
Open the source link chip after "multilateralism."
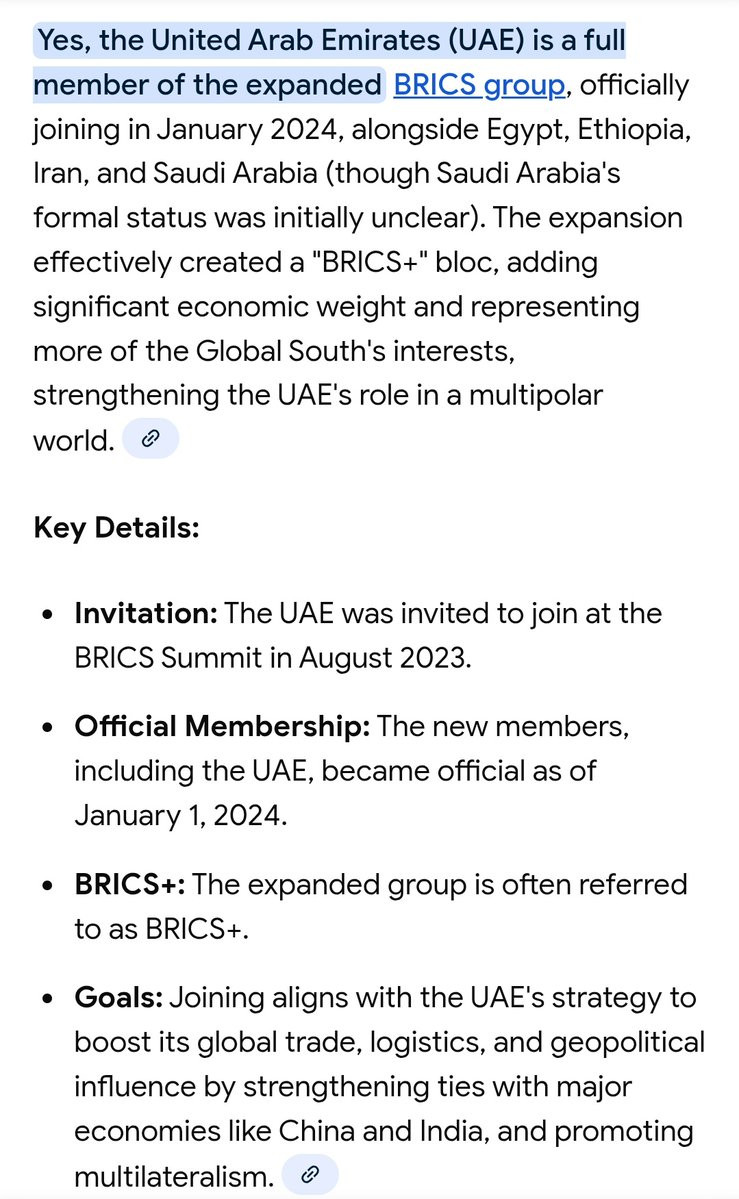tap(310, 1175)
